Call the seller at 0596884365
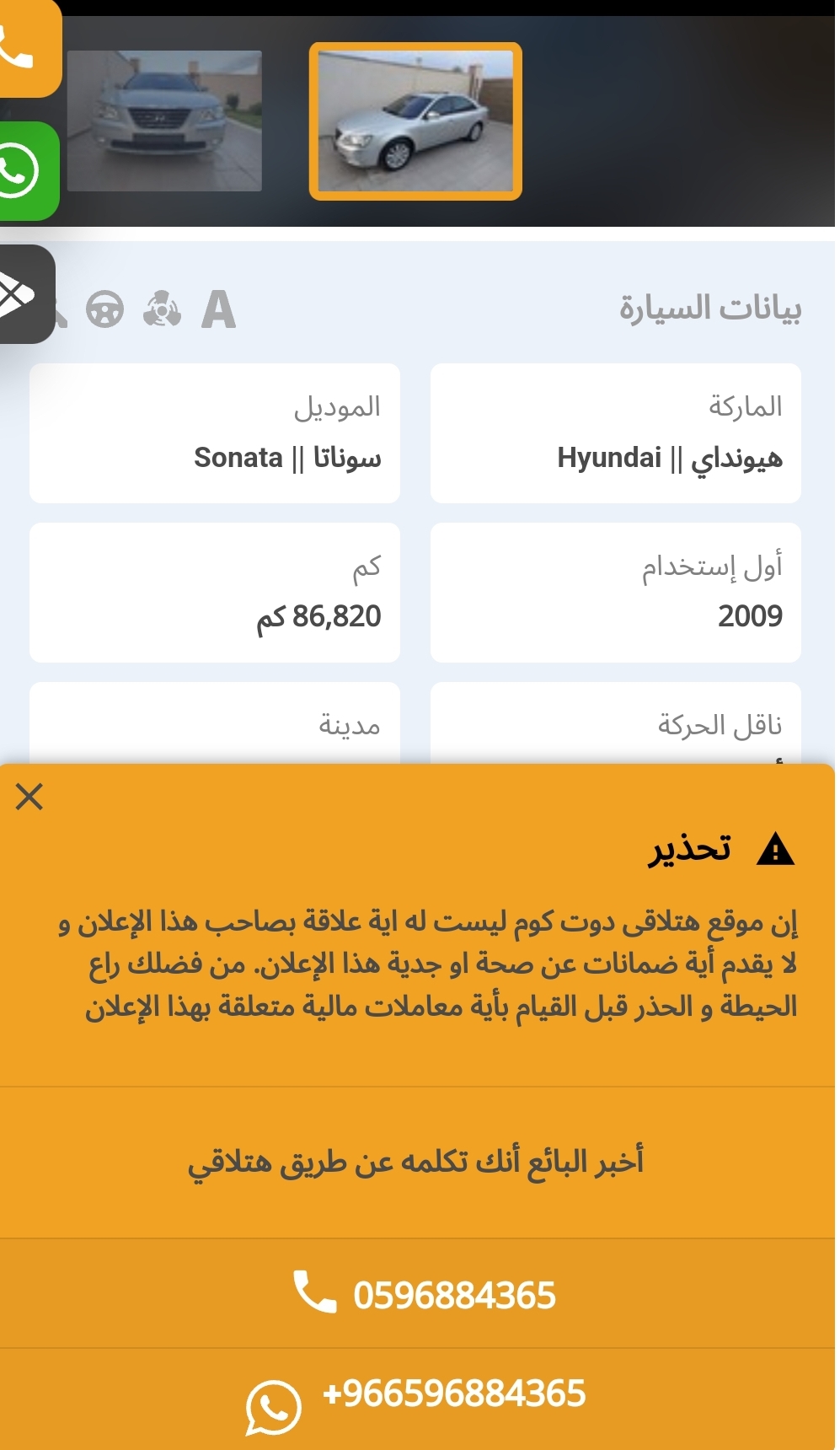Viewport: 840px width, 1450px height. click(420, 1293)
